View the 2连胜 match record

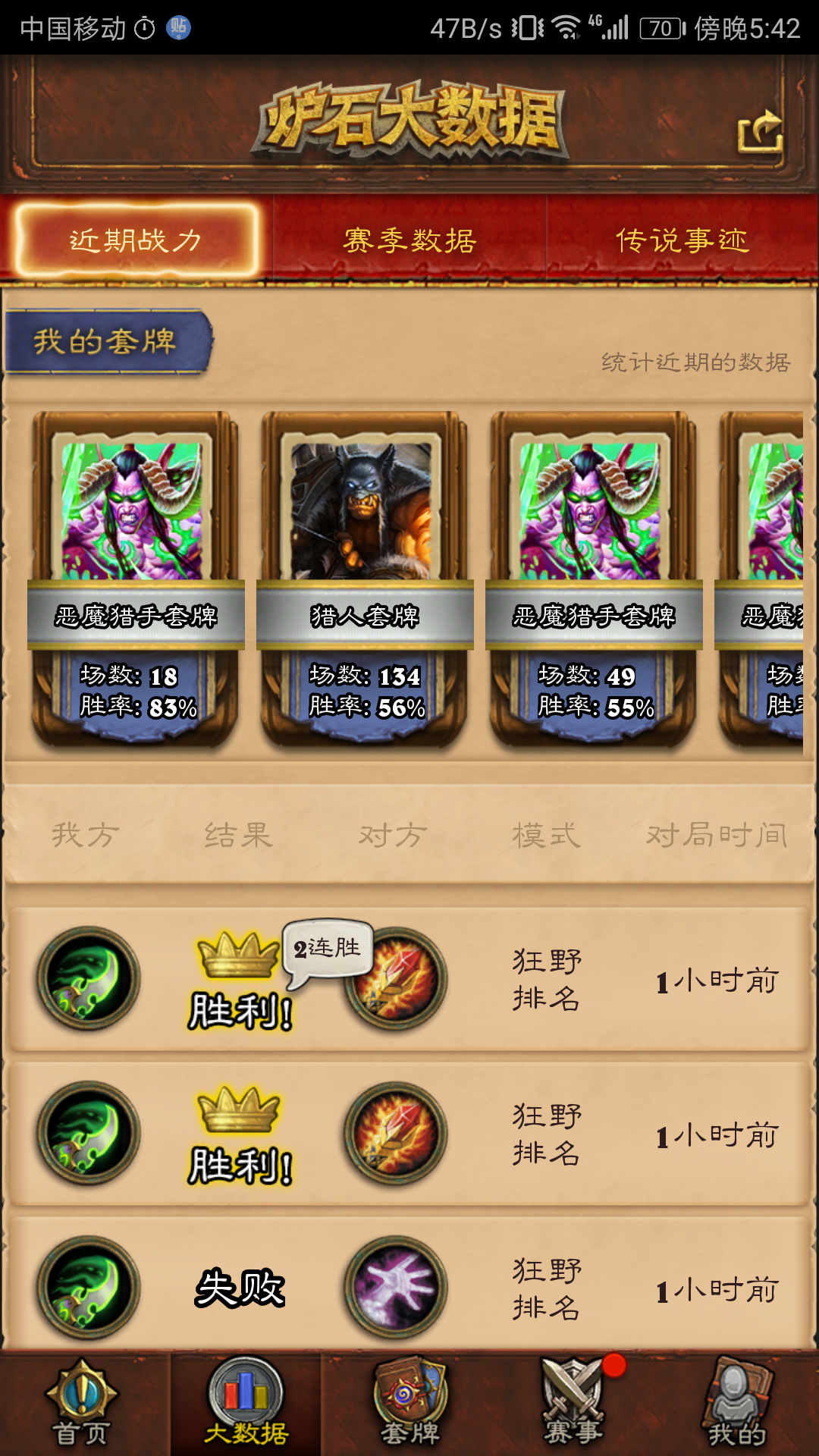click(x=409, y=979)
